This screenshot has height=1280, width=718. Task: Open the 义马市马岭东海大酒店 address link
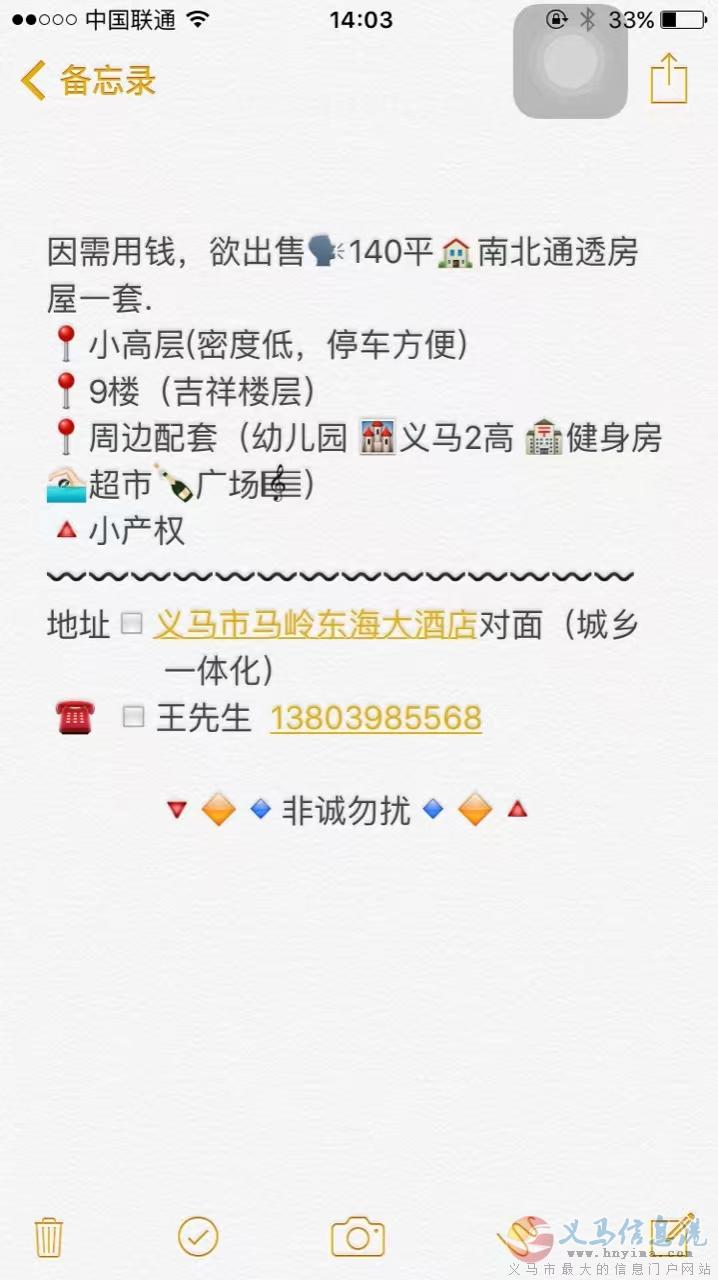click(x=315, y=626)
